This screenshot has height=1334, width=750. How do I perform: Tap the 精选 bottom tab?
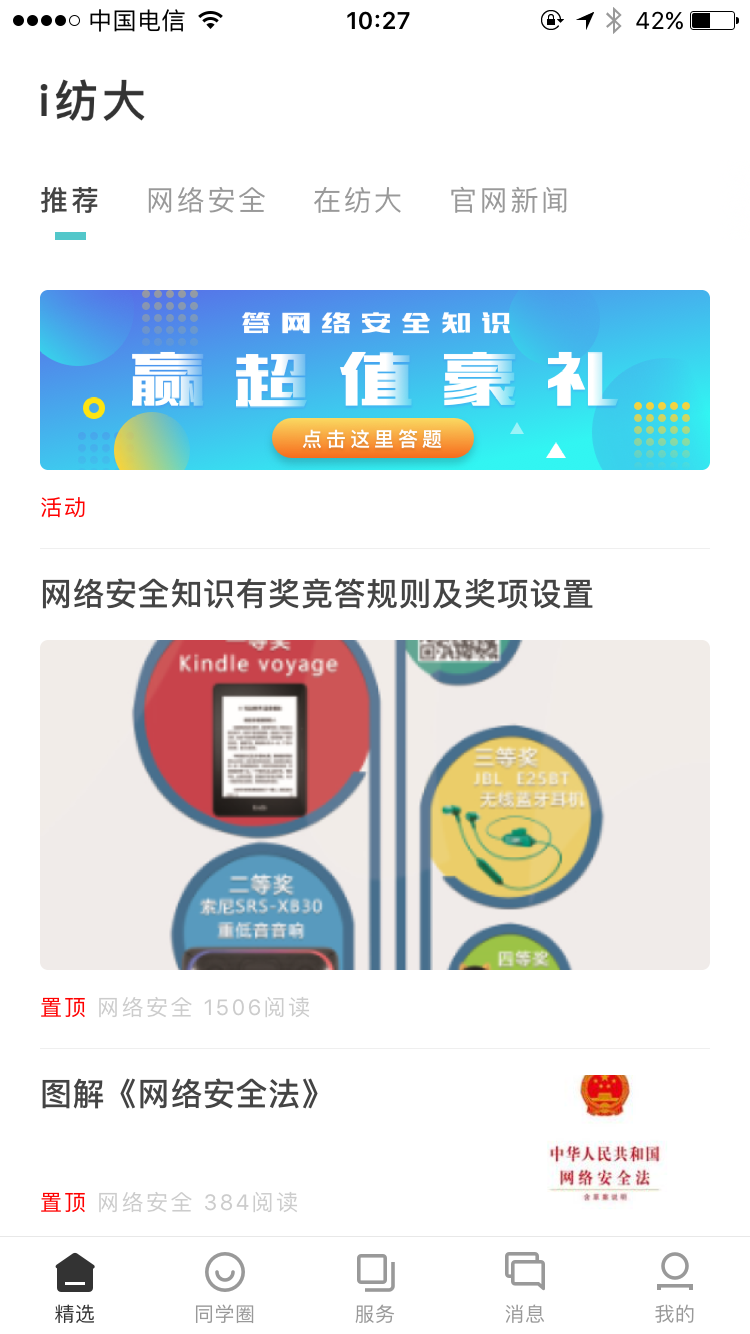[x=75, y=1288]
